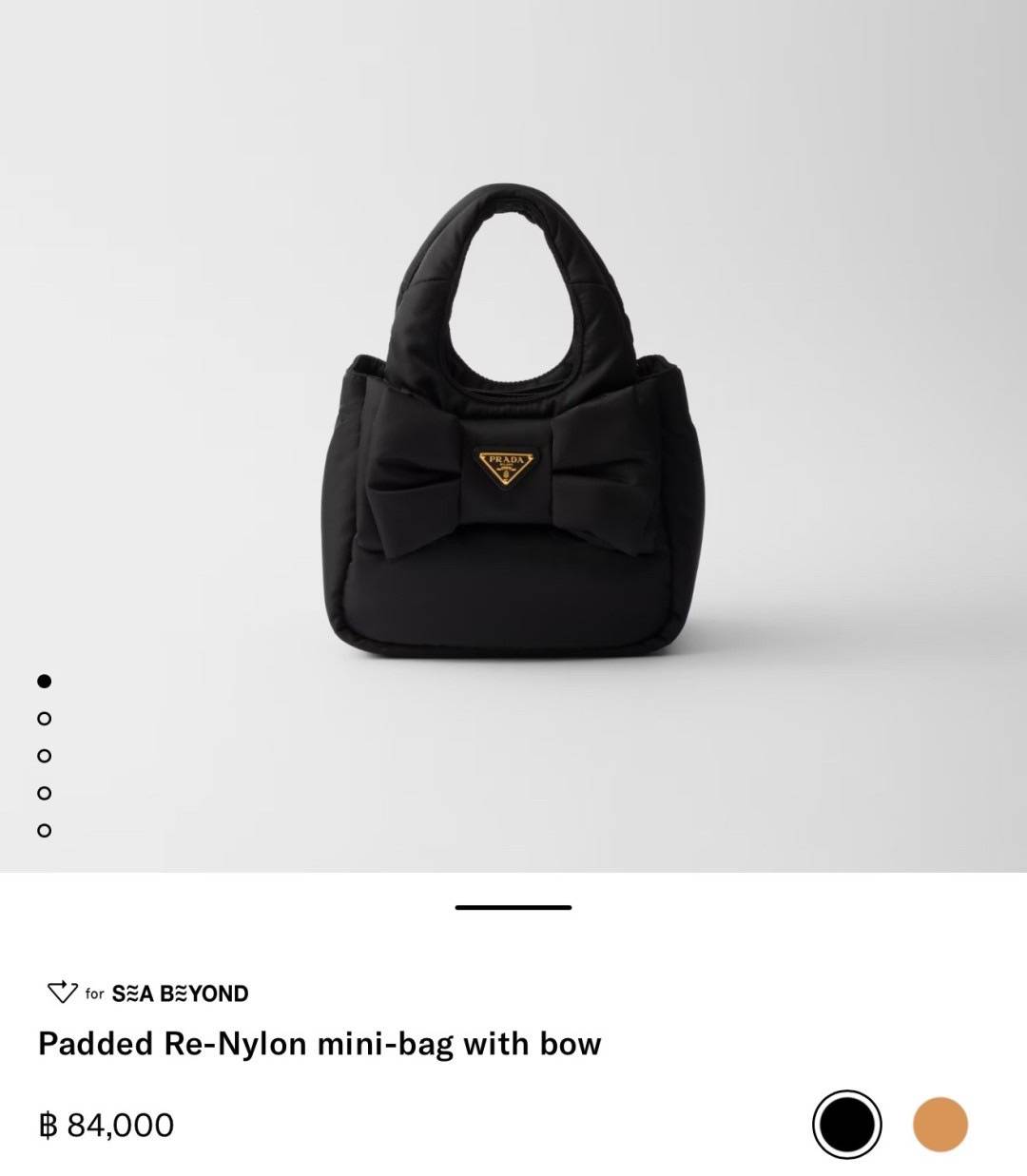Select the first filled carousel dot
This screenshot has width=1027, height=1176.
click(x=43, y=682)
